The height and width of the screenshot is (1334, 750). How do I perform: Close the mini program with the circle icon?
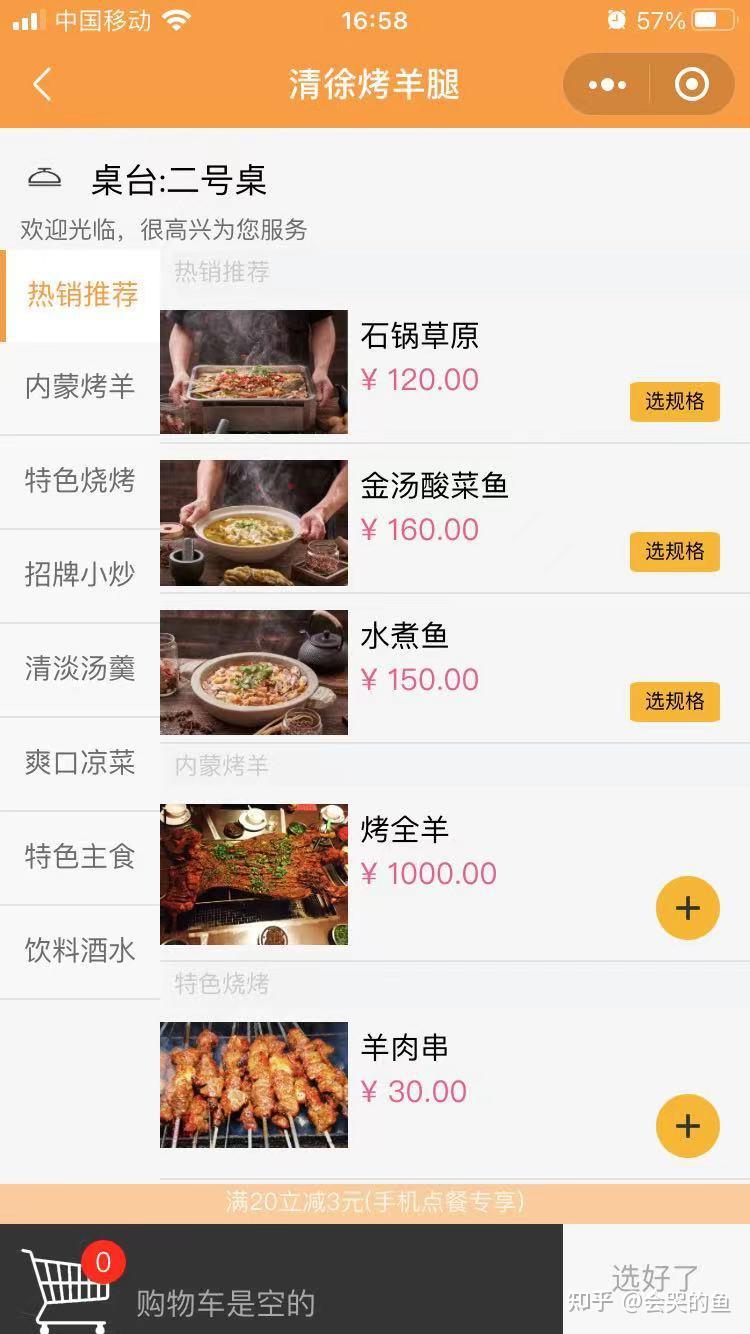tap(692, 85)
